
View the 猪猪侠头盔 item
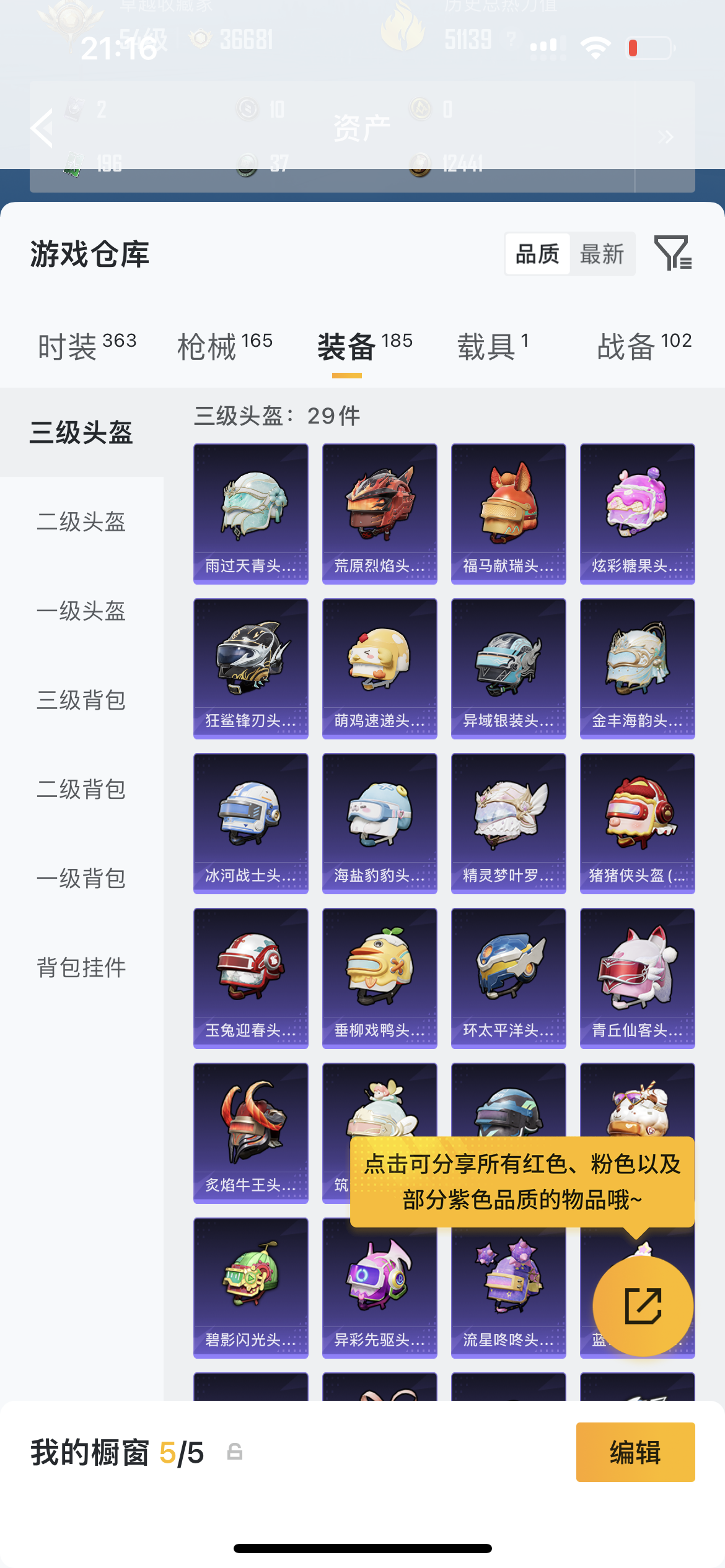pos(637,823)
